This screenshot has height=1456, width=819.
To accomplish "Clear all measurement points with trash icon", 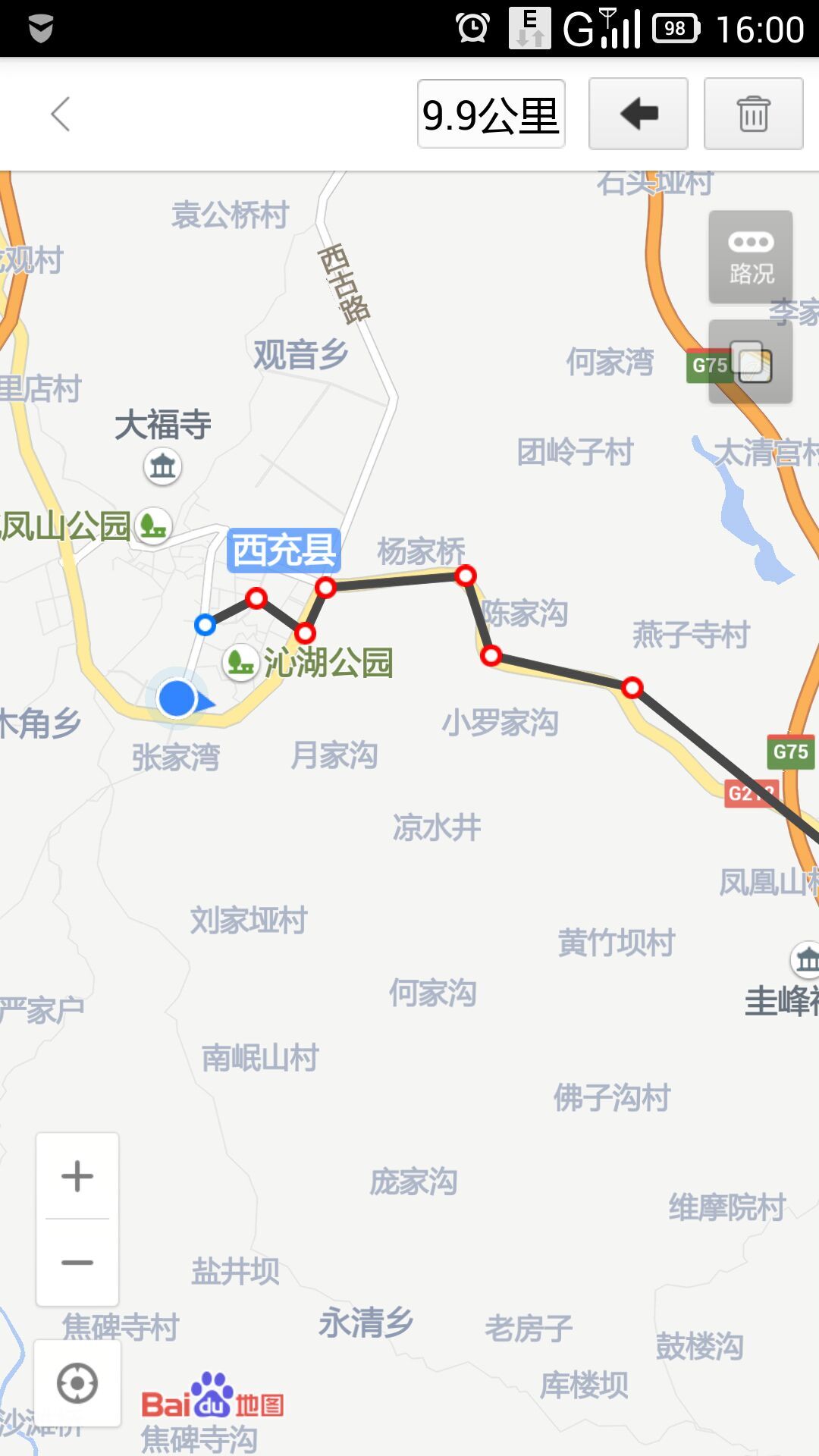I will pos(753,115).
